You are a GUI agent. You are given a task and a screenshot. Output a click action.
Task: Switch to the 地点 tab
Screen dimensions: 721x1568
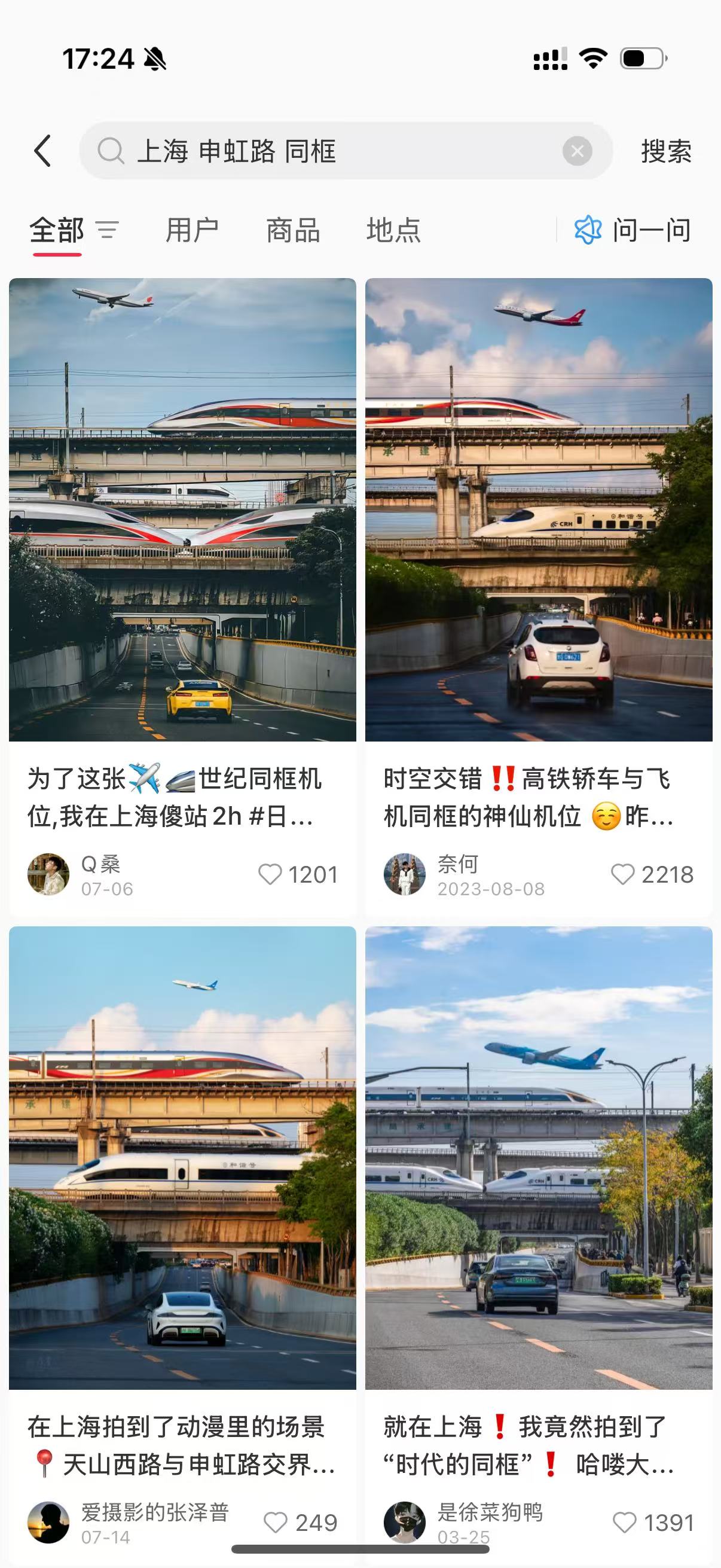coord(392,231)
